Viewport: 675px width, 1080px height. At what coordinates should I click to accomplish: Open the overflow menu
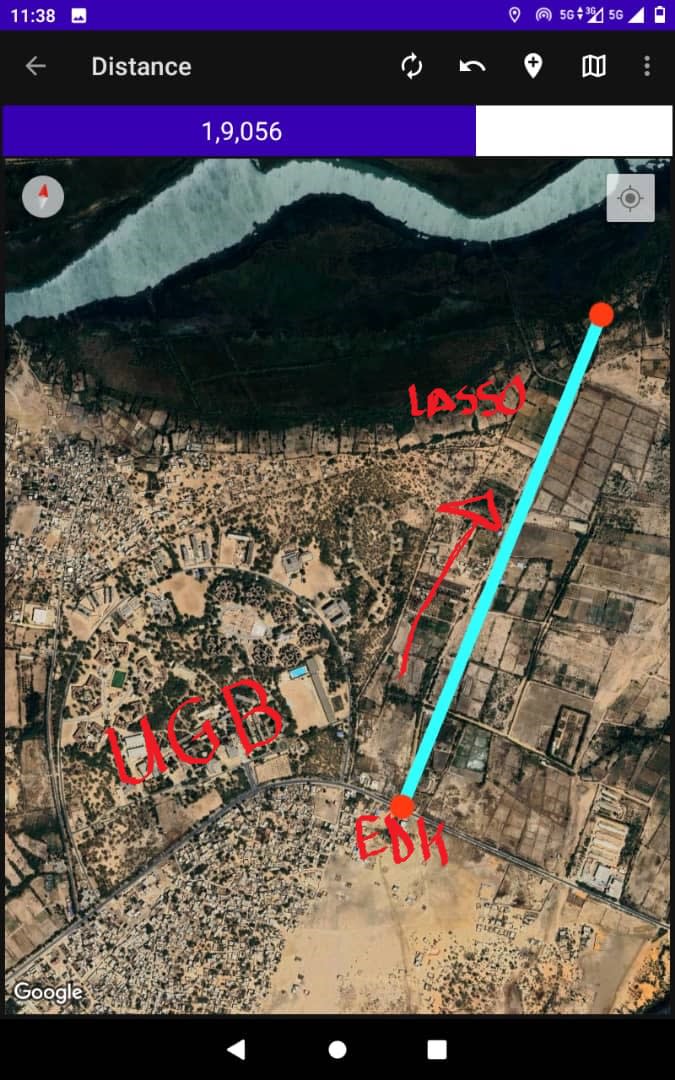(x=647, y=66)
